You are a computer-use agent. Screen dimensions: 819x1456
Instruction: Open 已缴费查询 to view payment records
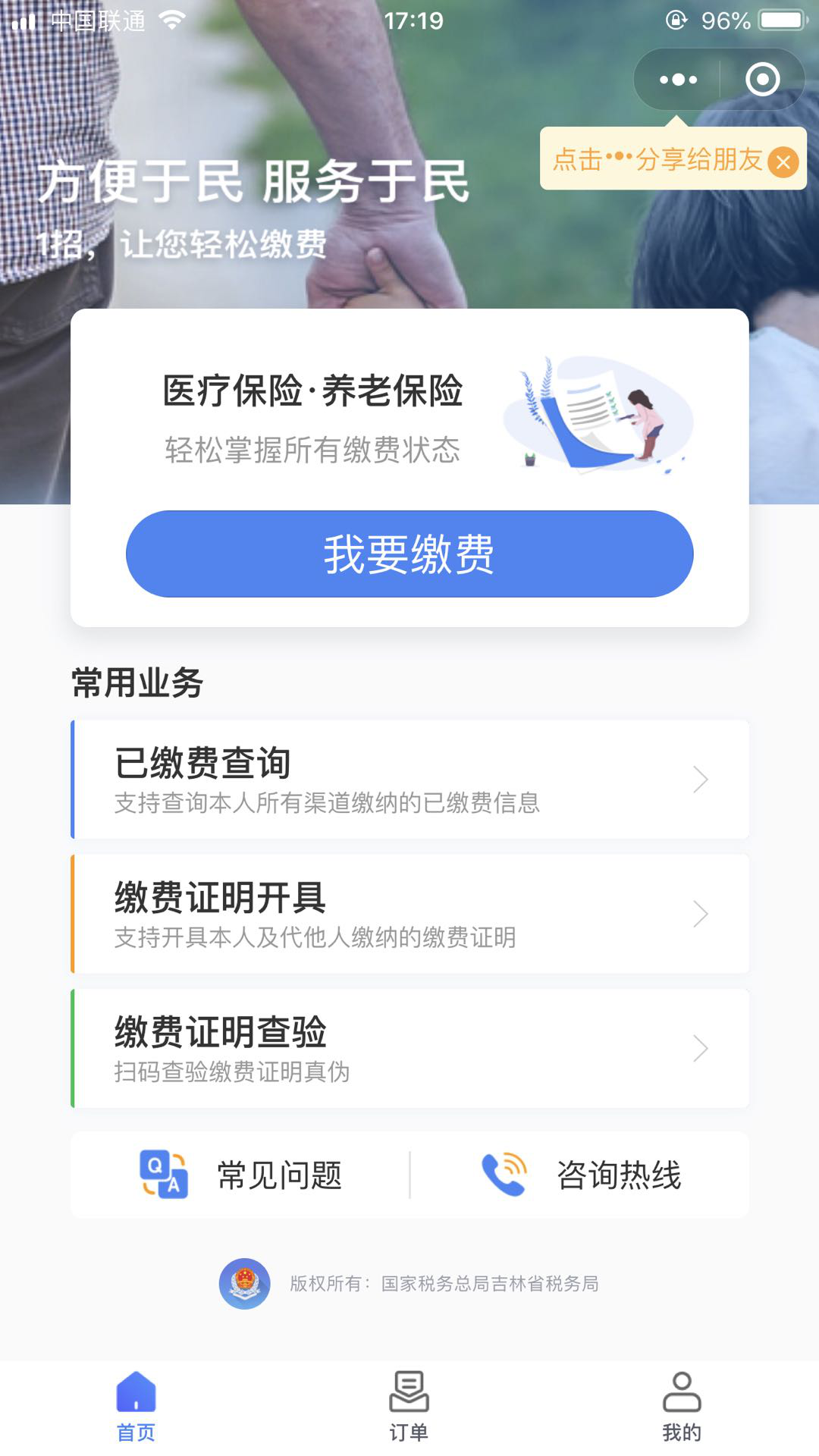point(409,780)
